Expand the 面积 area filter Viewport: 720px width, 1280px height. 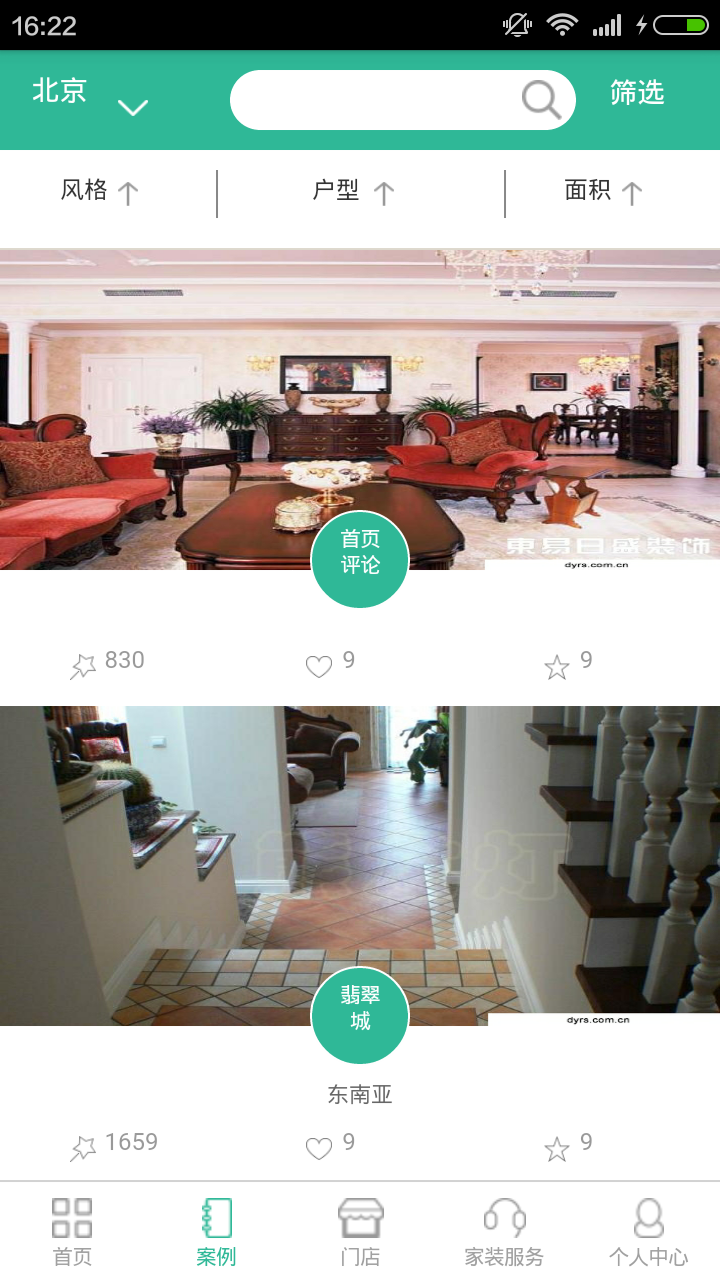603,191
